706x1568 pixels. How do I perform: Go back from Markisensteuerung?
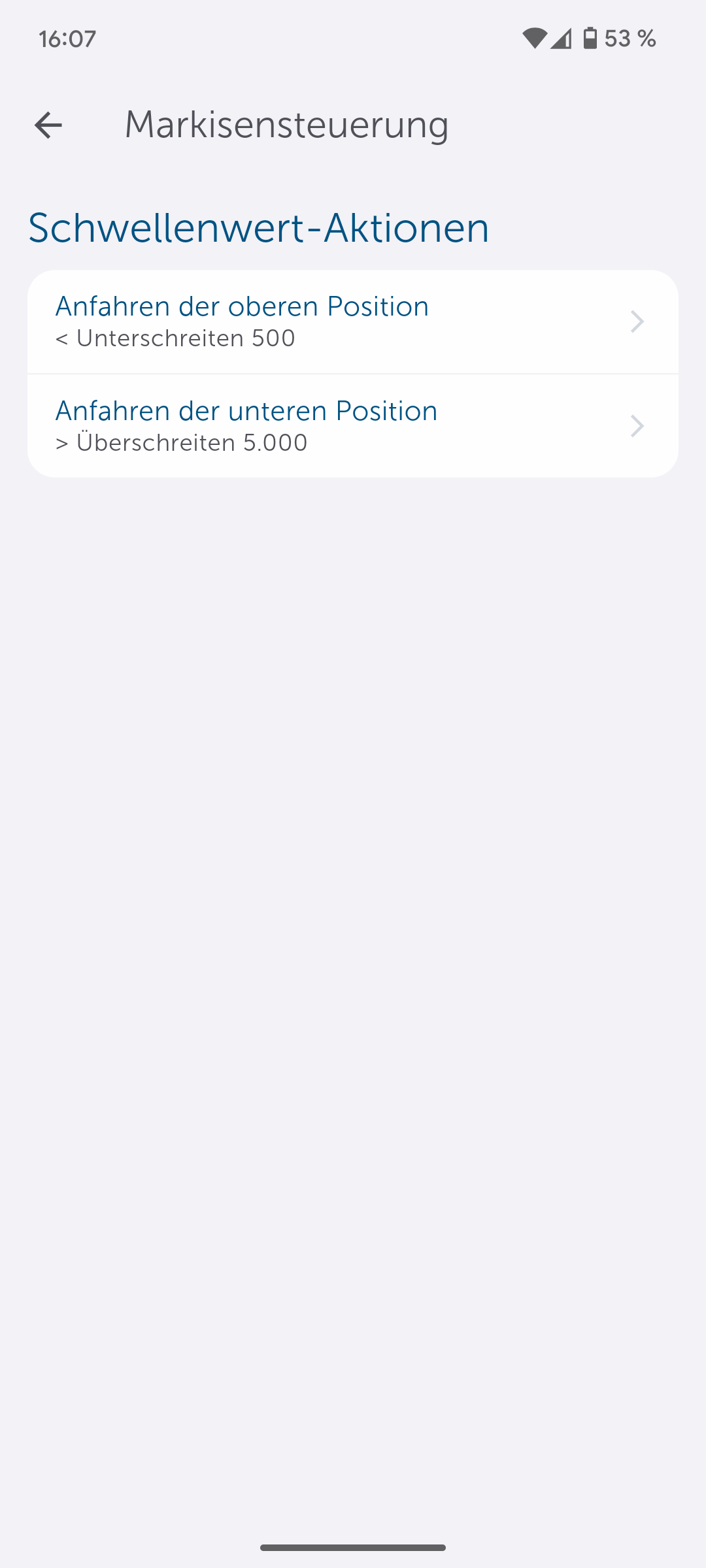(x=48, y=125)
